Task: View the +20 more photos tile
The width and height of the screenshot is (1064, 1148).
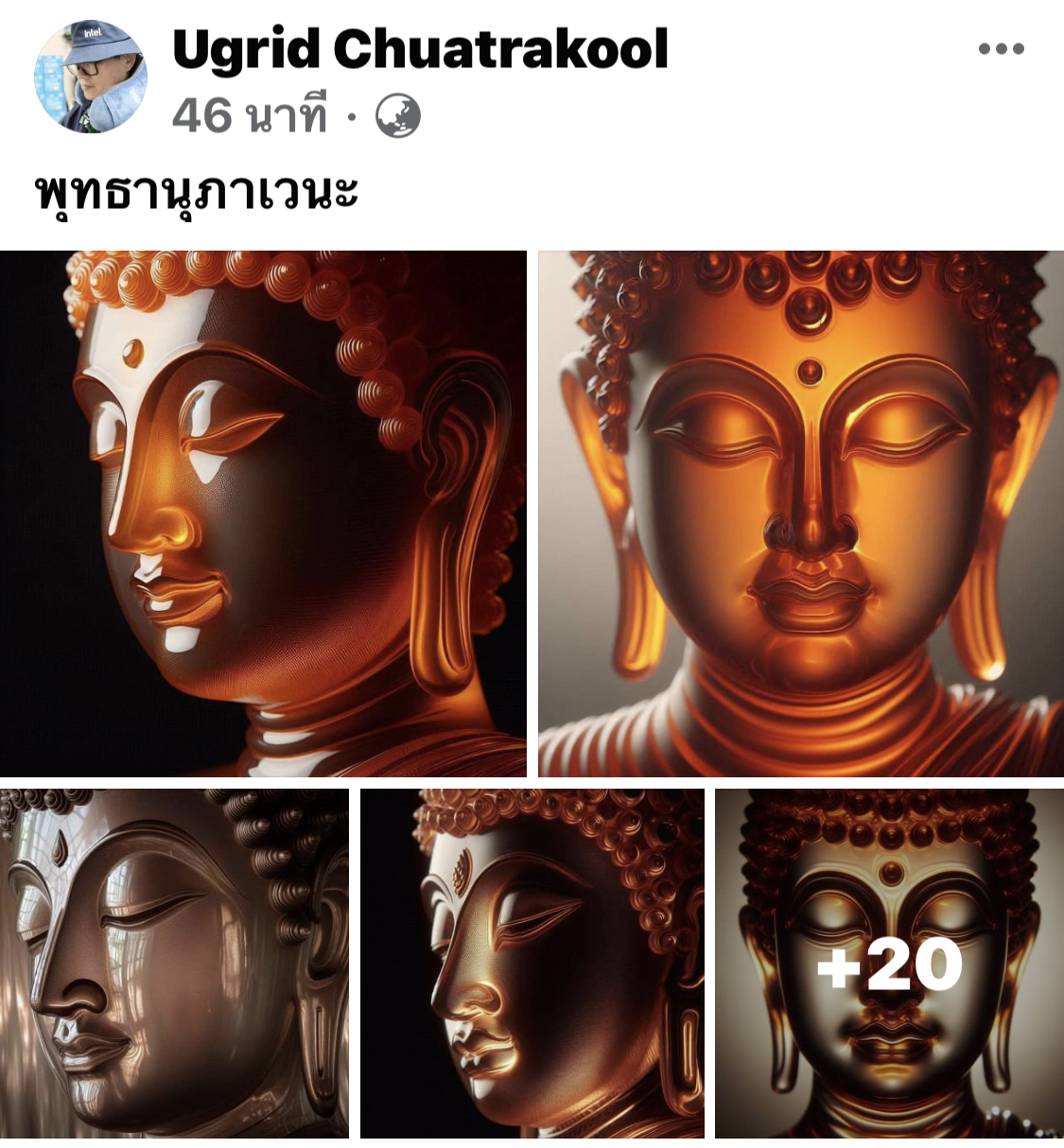Action: (x=889, y=963)
